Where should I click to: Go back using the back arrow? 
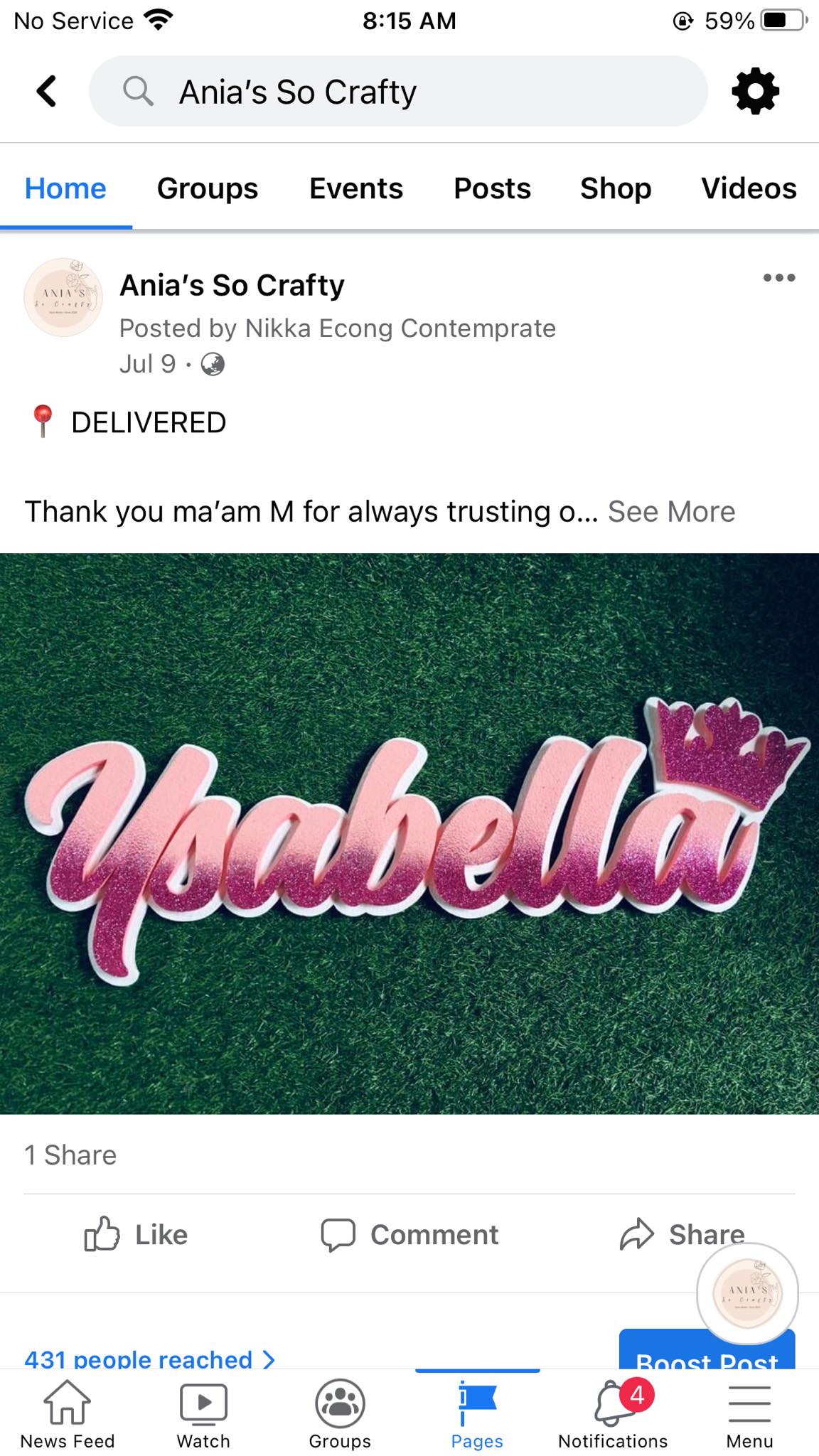tap(47, 91)
